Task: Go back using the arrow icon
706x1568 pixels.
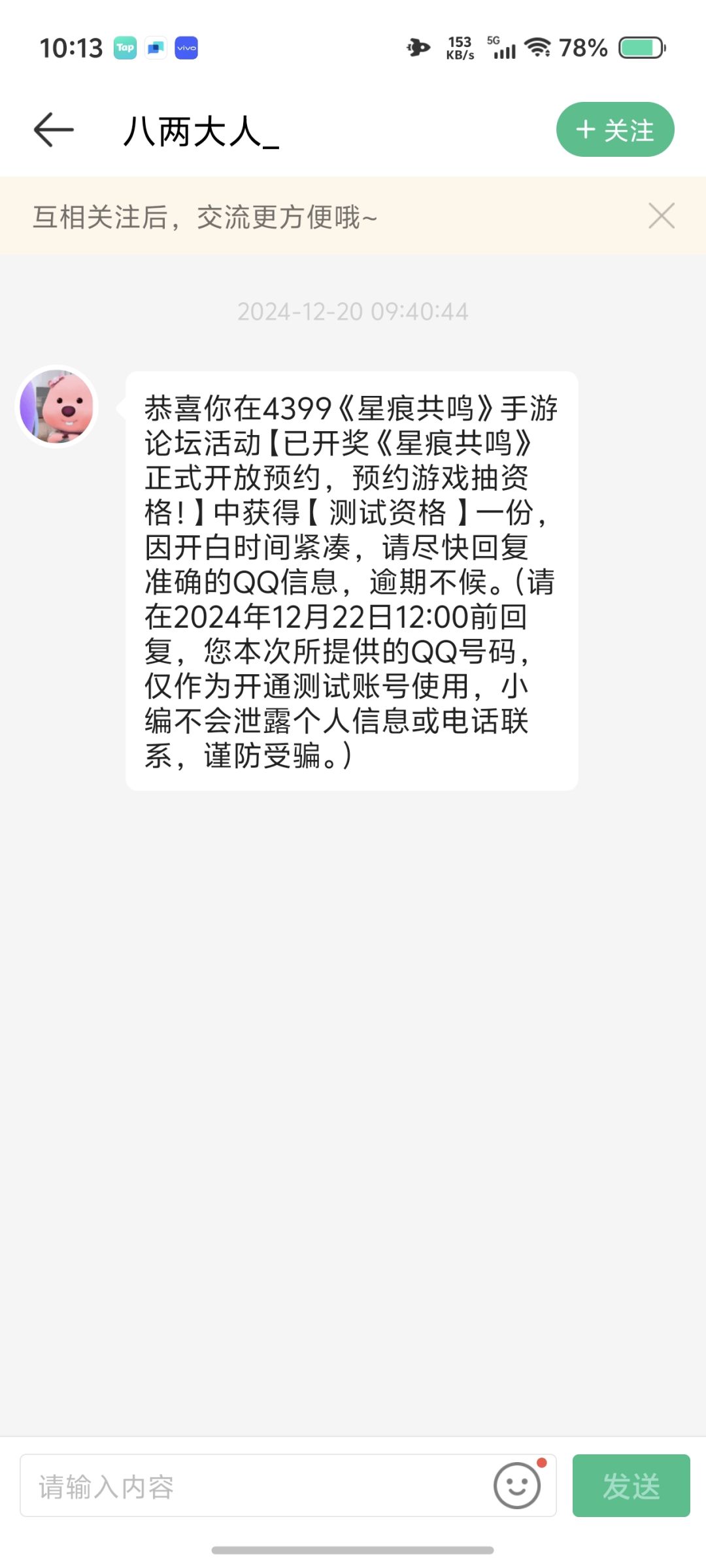Action: click(x=54, y=129)
